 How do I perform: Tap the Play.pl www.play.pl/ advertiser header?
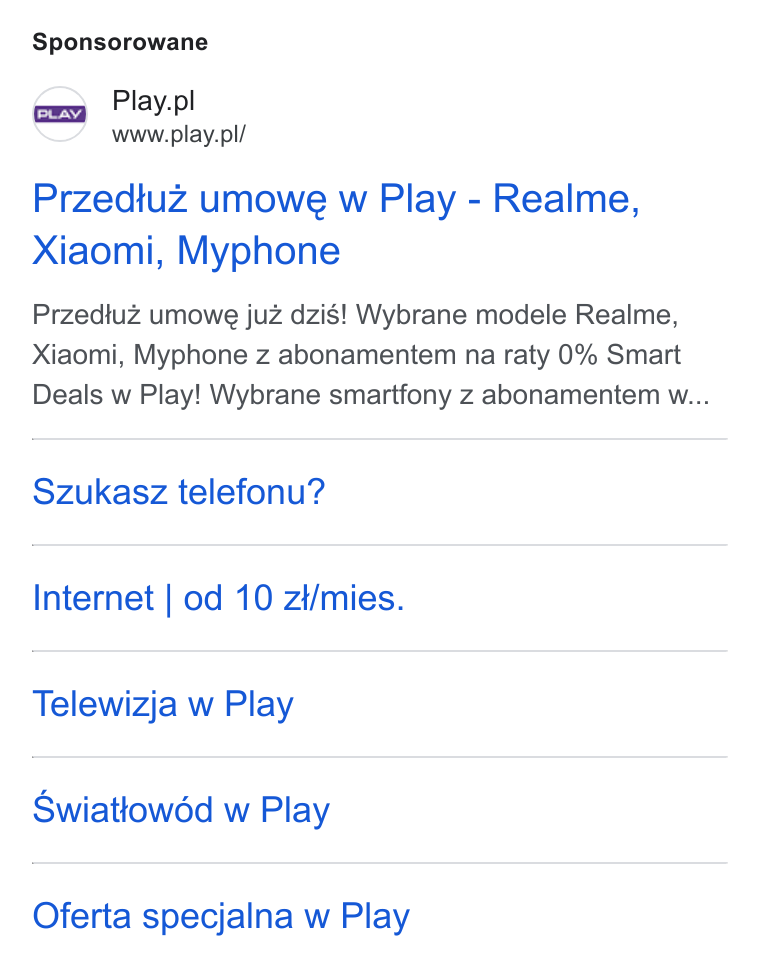(x=140, y=115)
